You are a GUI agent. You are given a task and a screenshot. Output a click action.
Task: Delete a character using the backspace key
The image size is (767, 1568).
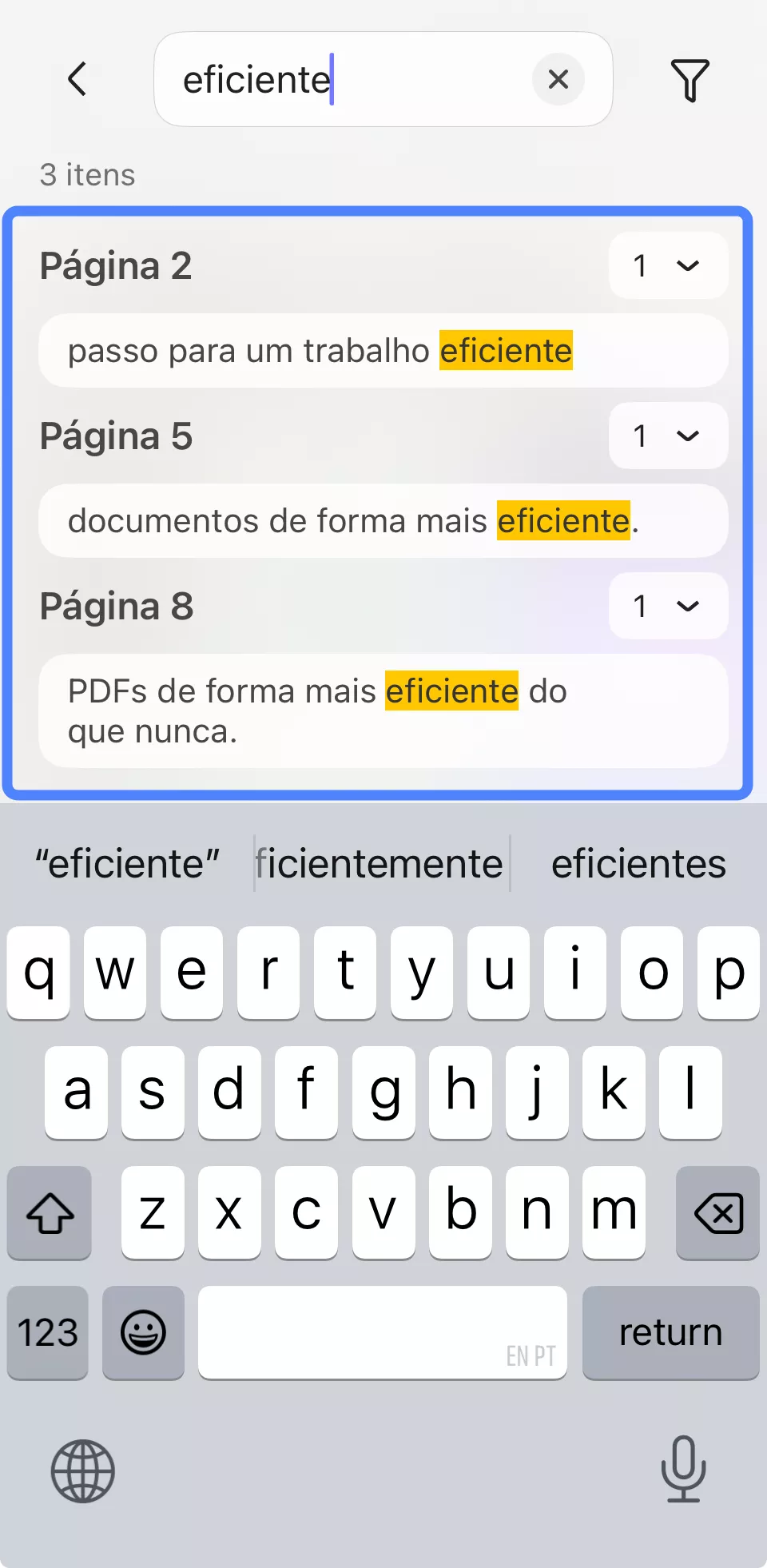(x=717, y=1213)
